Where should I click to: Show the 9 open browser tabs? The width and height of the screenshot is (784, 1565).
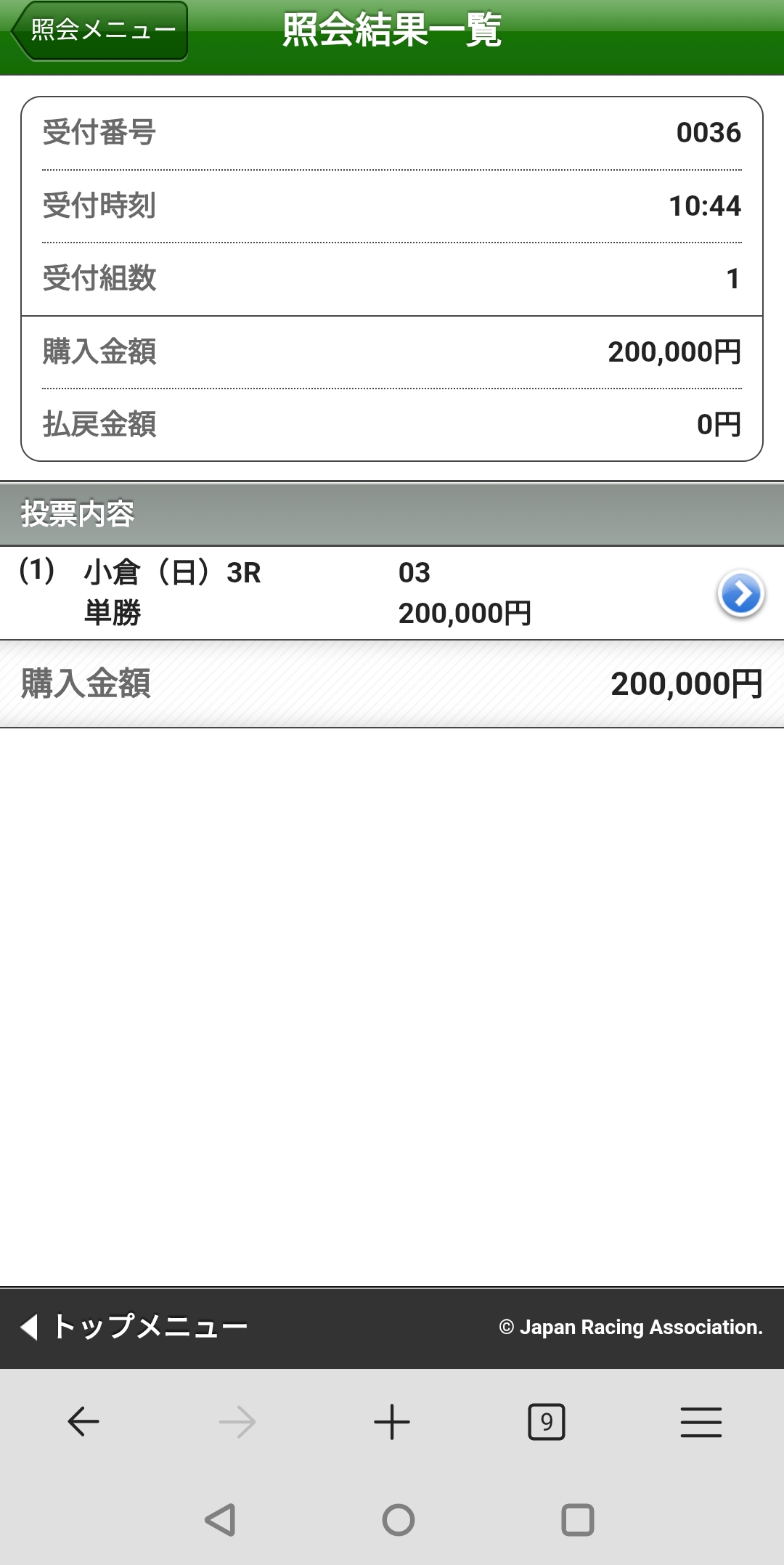(546, 1421)
